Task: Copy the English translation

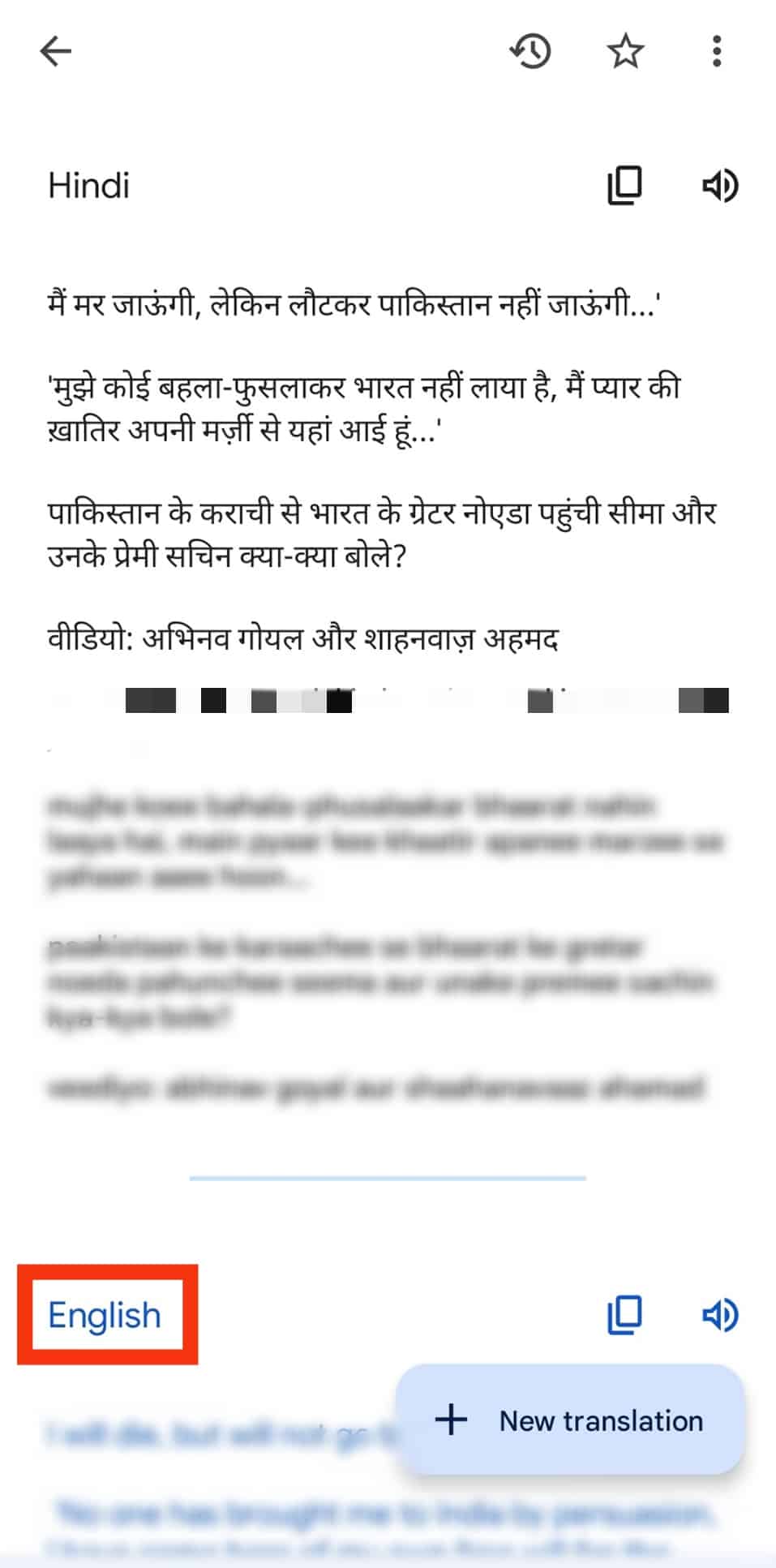Action: 624,1315
